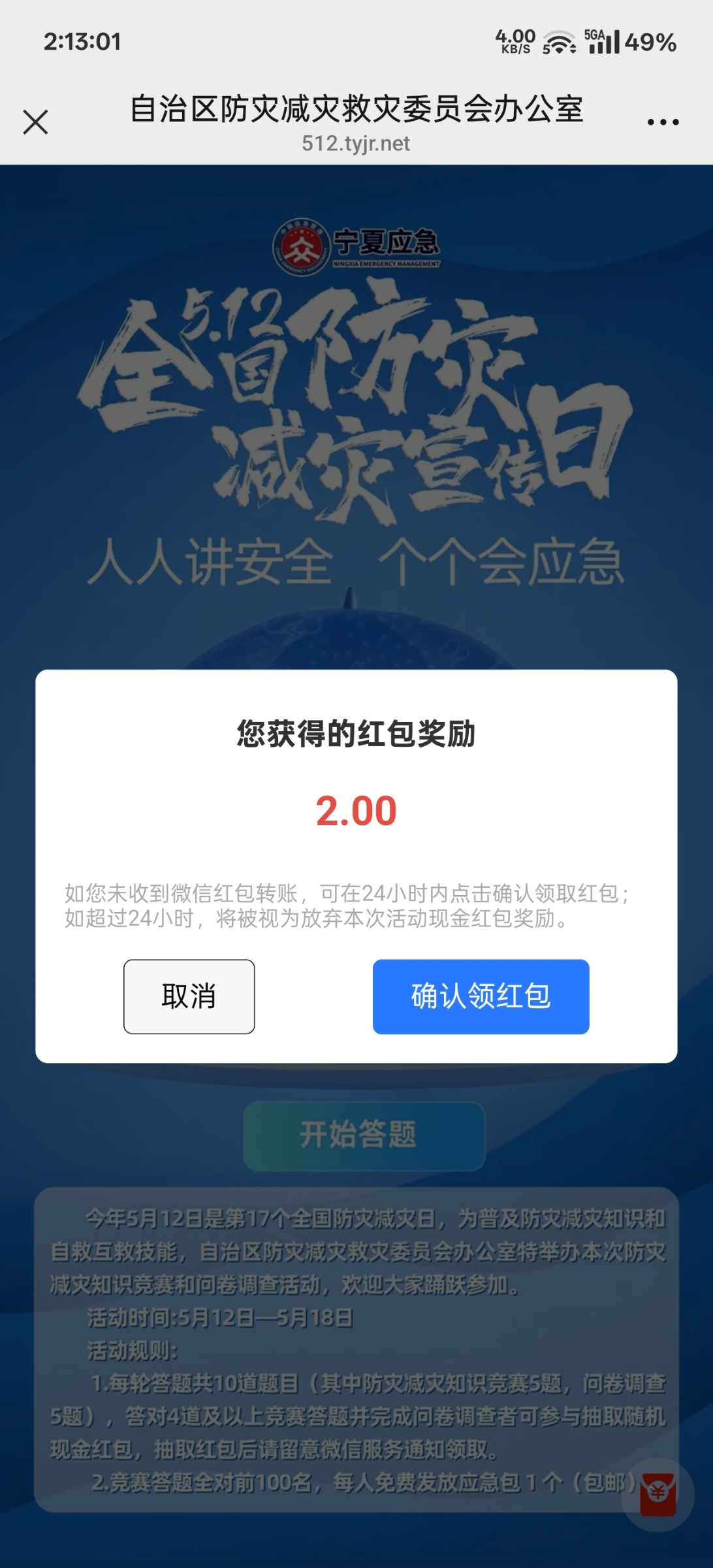The image size is (713, 1568).
Task: Close the web page with the X icon
Action: coord(35,122)
